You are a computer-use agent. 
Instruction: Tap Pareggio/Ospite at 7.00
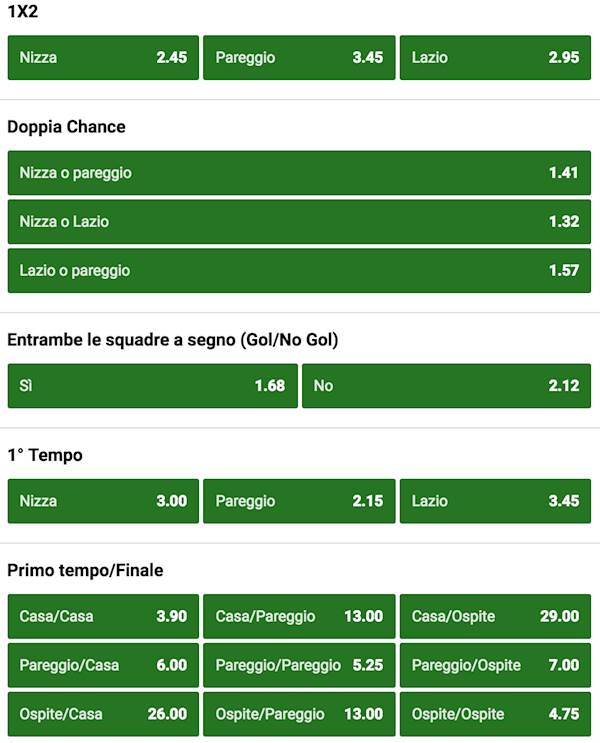tap(495, 665)
